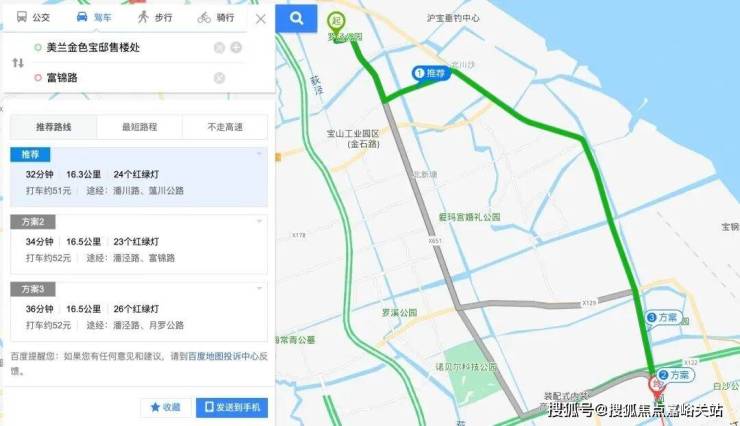Open 方案3 route via 潘泾路、月罗公路
The height and width of the screenshot is (426, 740).
coord(139,311)
